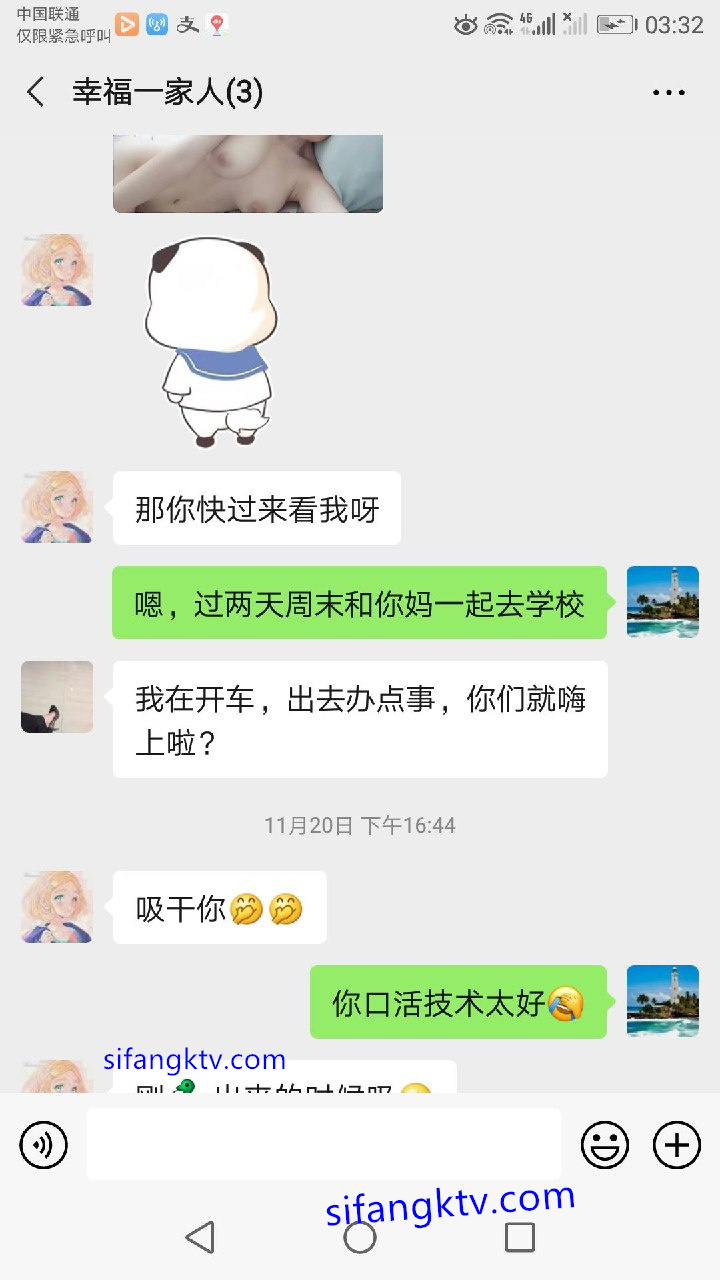This screenshot has width=720, height=1280.
Task: Open the recent apps view
Action: tap(519, 1237)
